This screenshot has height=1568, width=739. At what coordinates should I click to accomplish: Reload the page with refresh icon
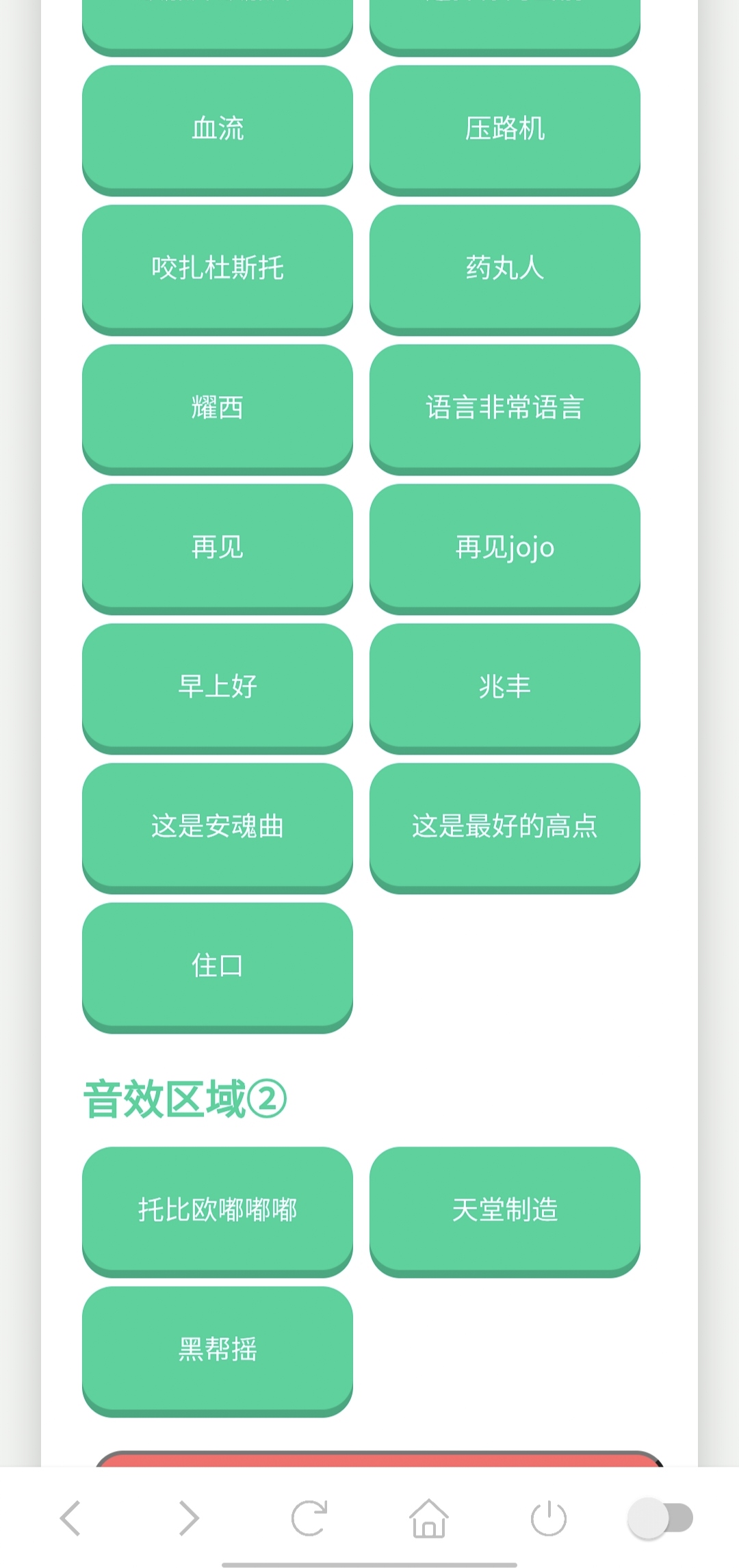309,1518
